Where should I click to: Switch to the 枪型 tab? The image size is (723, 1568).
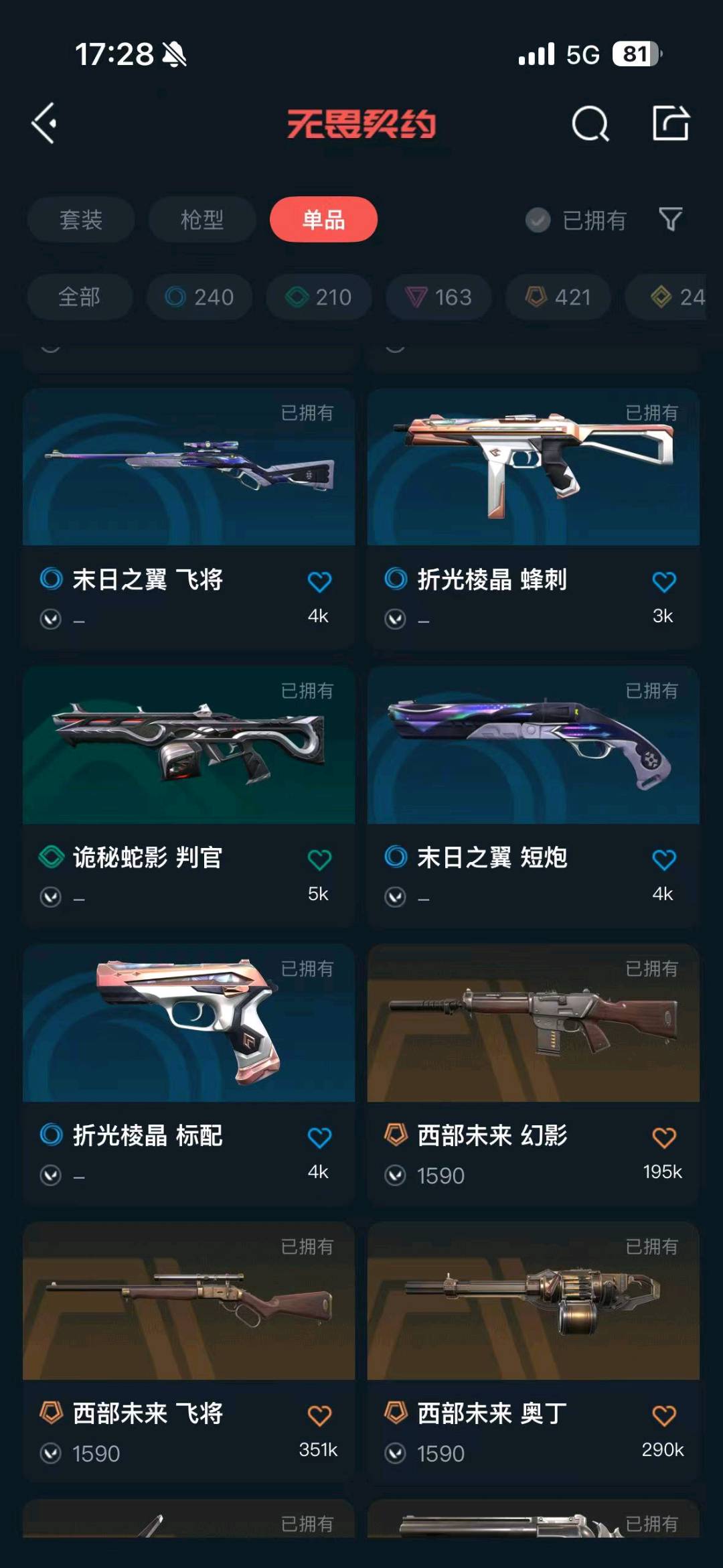[202, 220]
